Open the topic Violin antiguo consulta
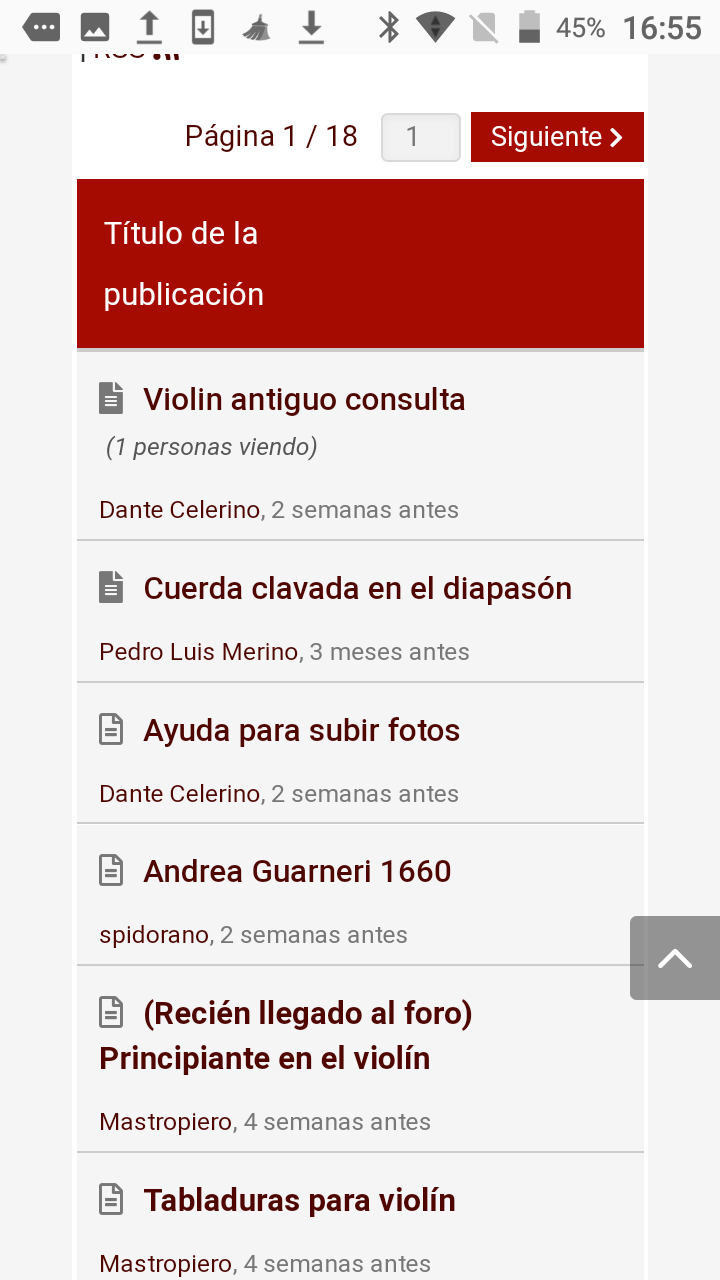The image size is (720, 1280). pyautogui.click(x=304, y=400)
